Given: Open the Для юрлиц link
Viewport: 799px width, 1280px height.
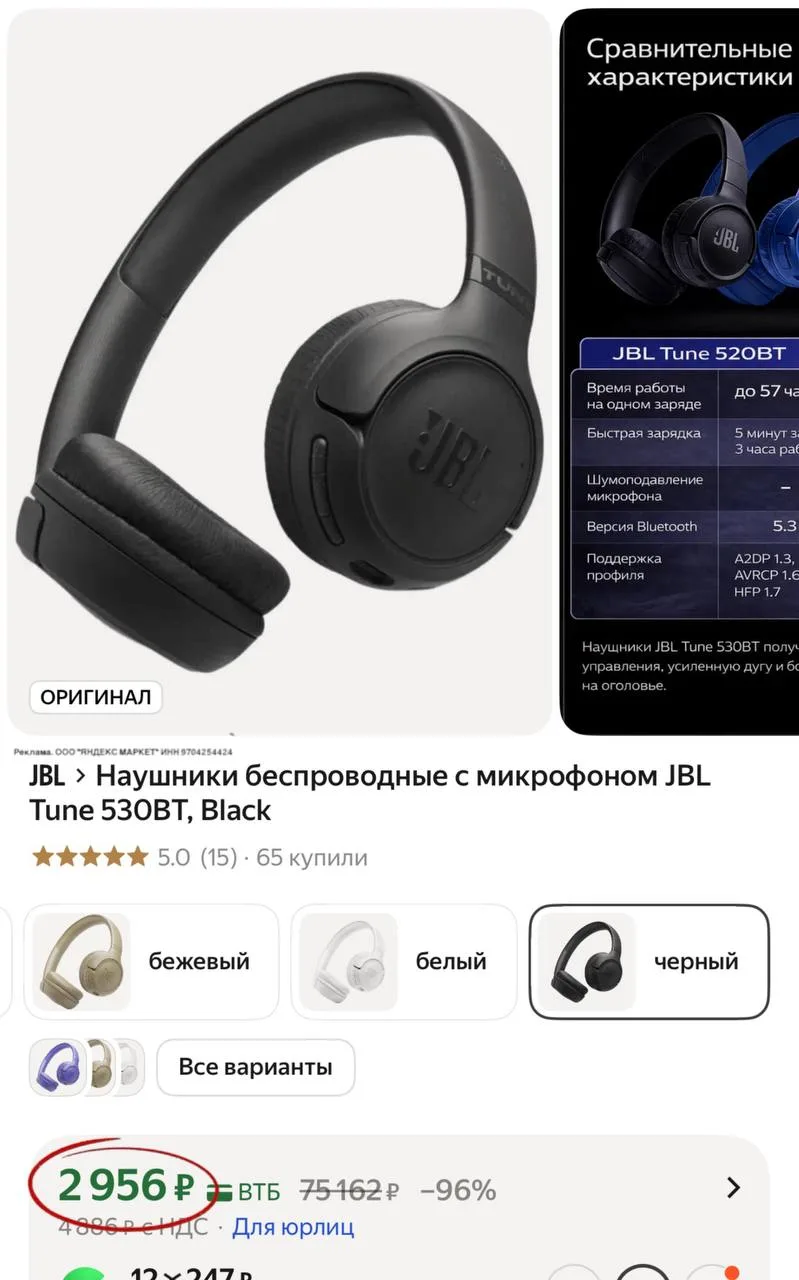Looking at the screenshot, I should coord(293,1226).
